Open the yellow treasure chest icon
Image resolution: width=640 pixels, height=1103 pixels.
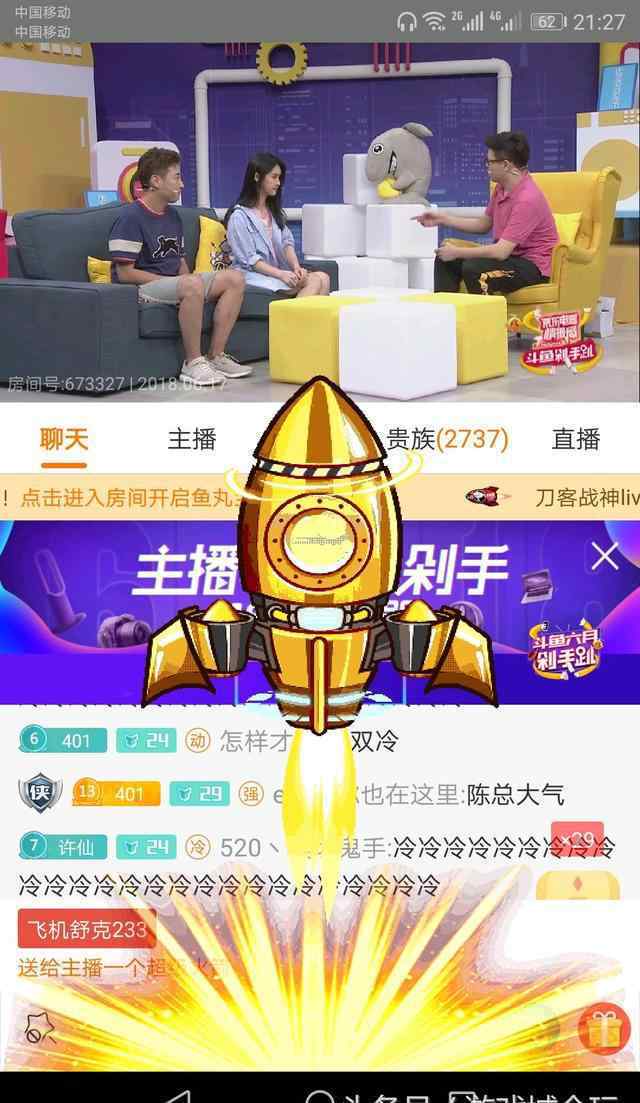coord(578,885)
